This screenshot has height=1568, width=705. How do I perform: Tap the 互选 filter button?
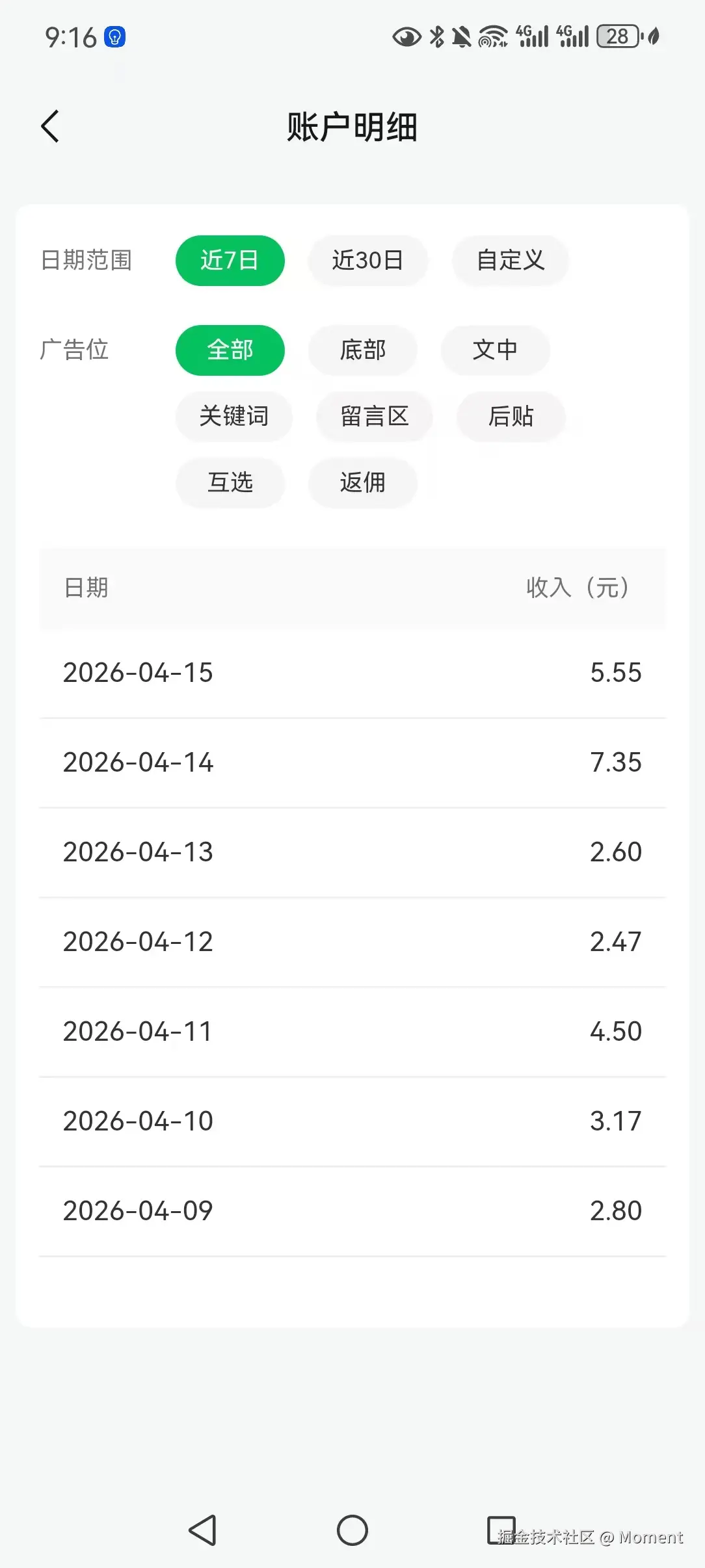[x=231, y=484]
